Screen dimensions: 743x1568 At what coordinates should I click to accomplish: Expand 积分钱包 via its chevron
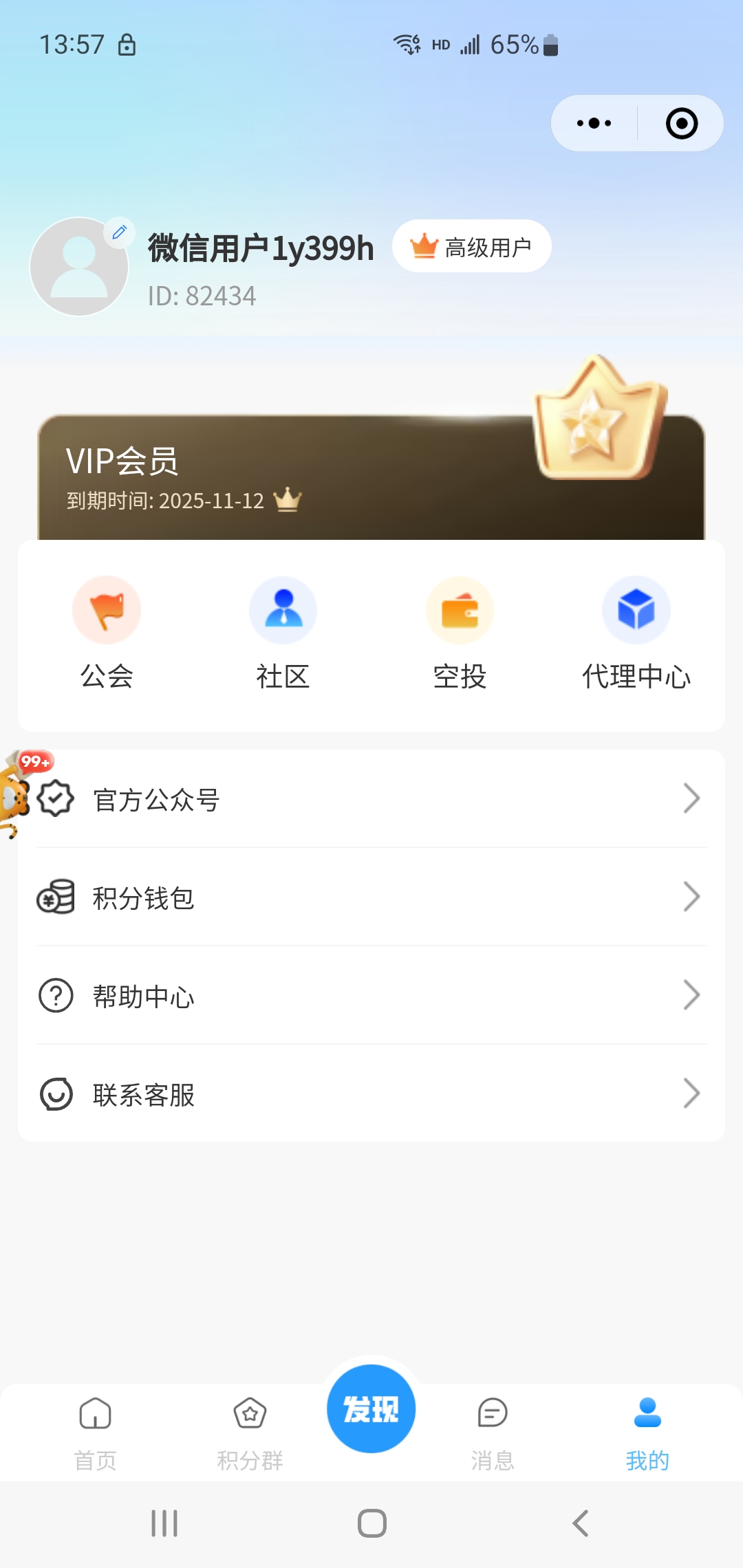coord(693,897)
